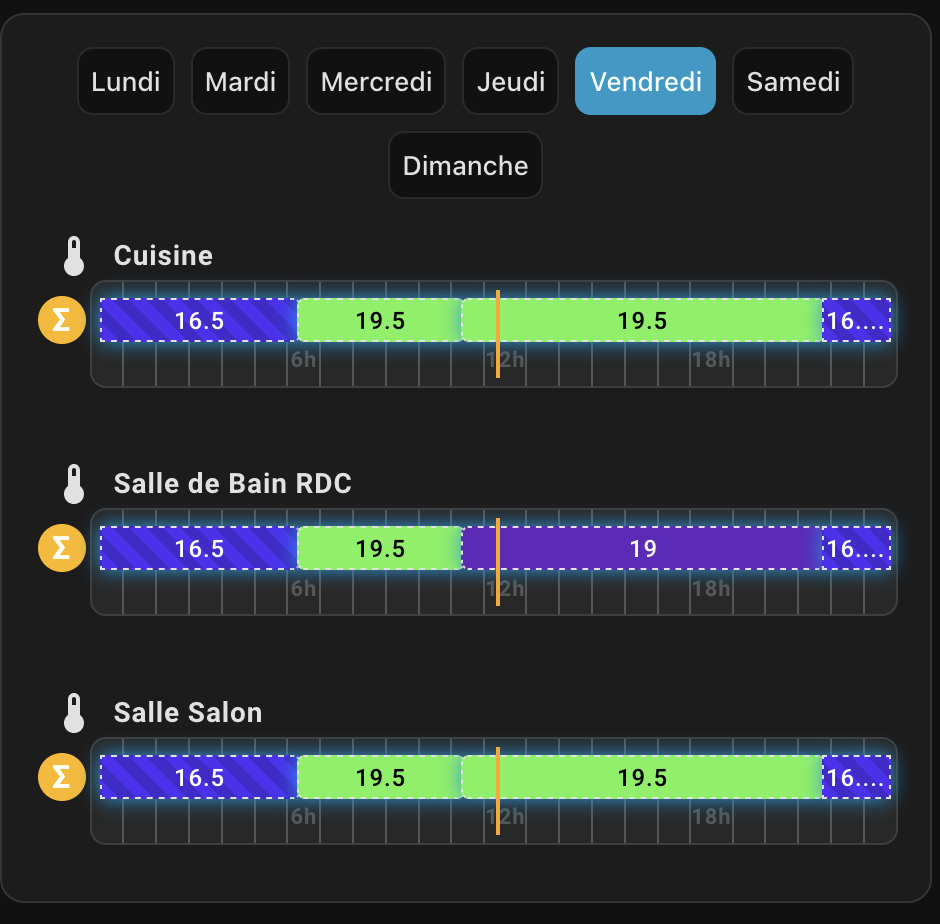Open Cuisine's long 19.5 afternoon slot
This screenshot has width=940, height=924.
click(642, 320)
